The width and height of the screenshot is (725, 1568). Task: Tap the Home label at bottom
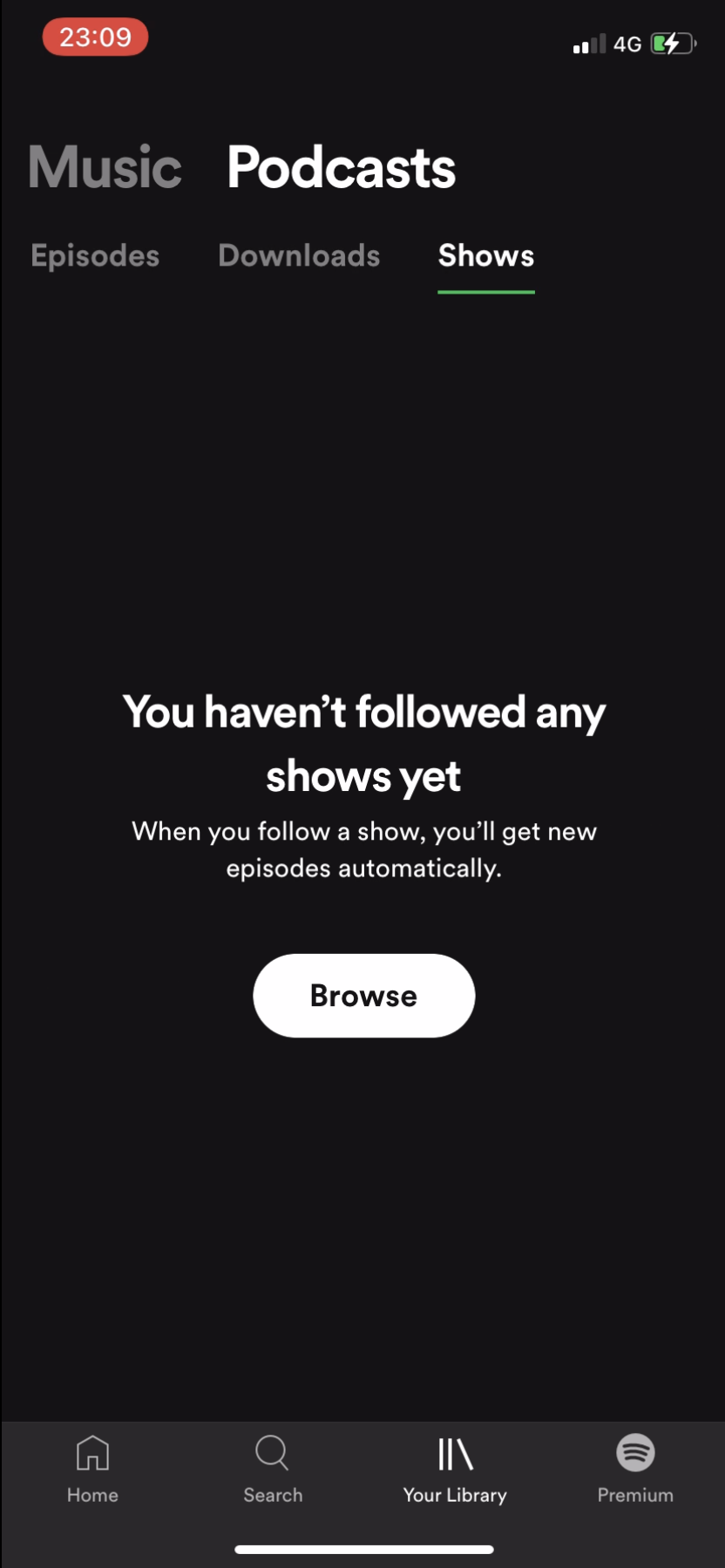point(92,1495)
